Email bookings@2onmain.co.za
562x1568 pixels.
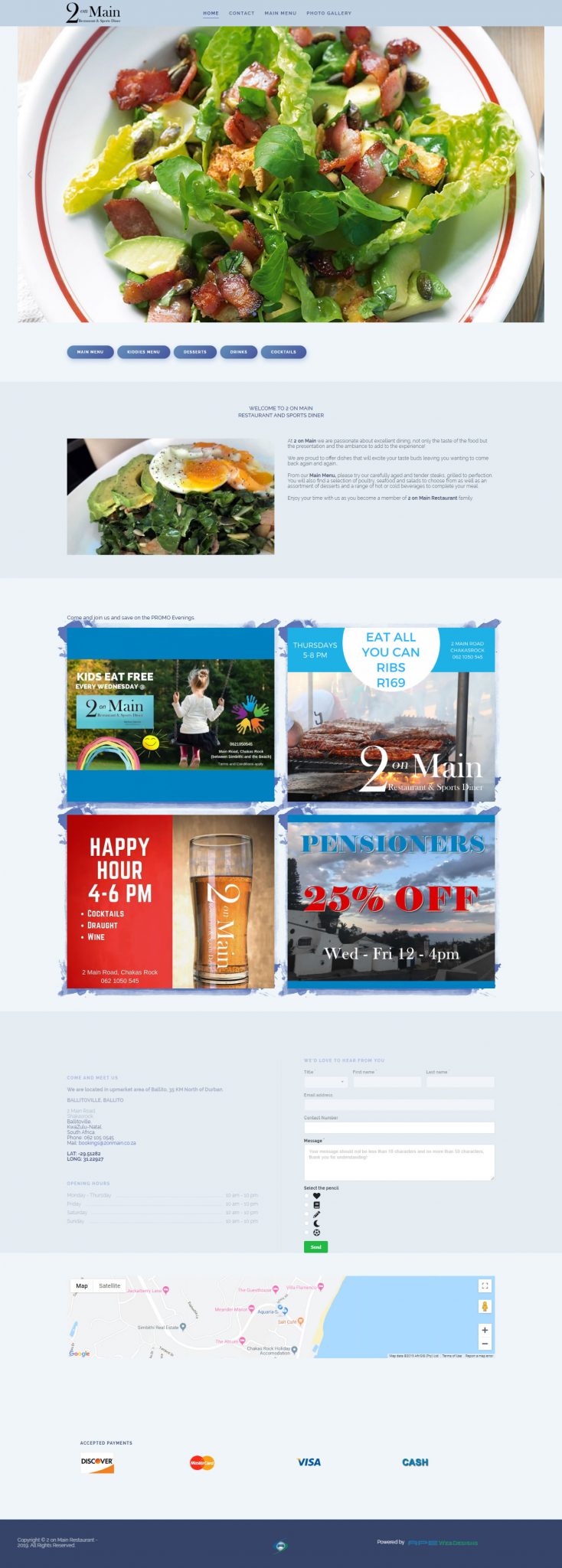(x=107, y=1143)
